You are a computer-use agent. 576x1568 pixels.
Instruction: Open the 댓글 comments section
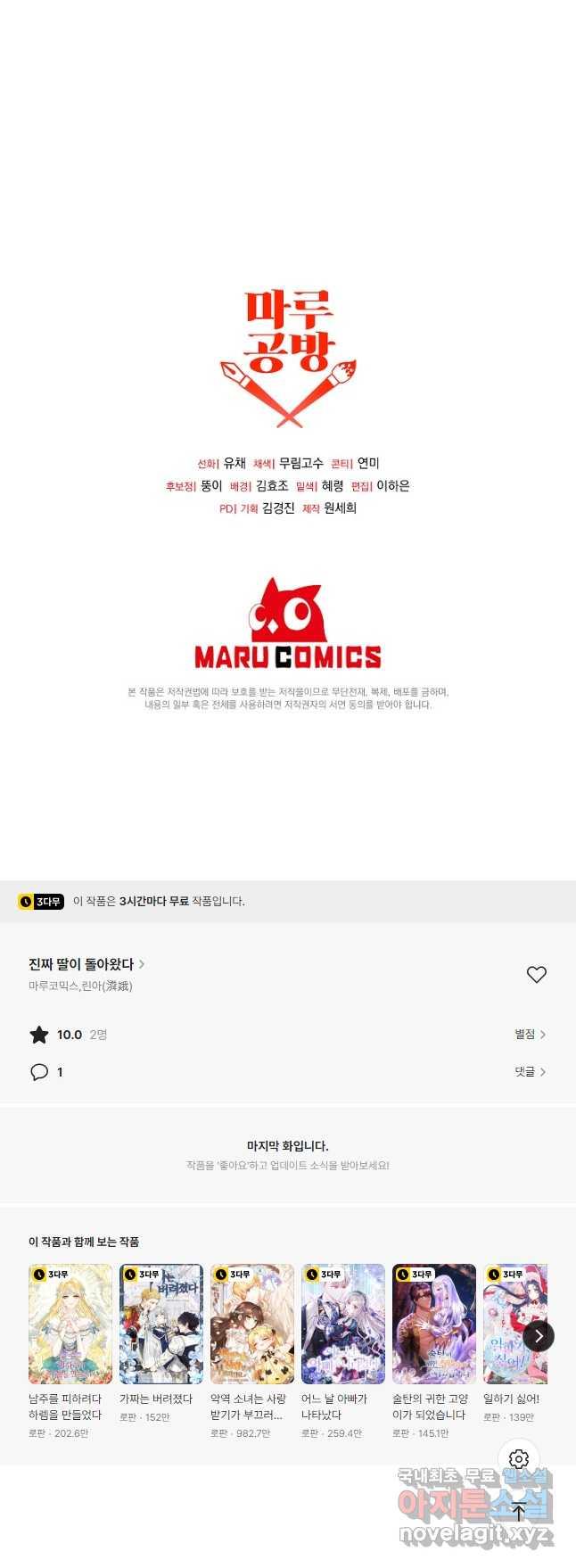(530, 1072)
